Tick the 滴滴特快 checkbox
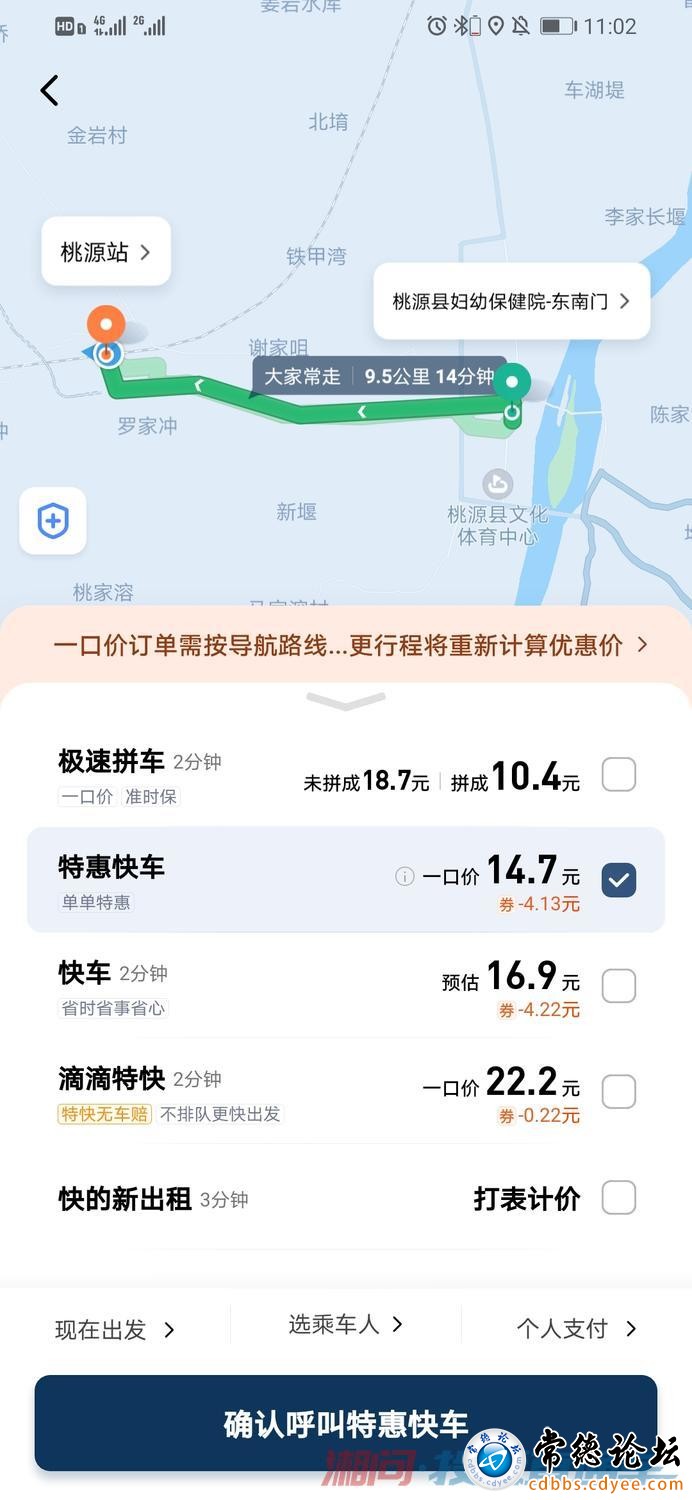 (618, 1091)
